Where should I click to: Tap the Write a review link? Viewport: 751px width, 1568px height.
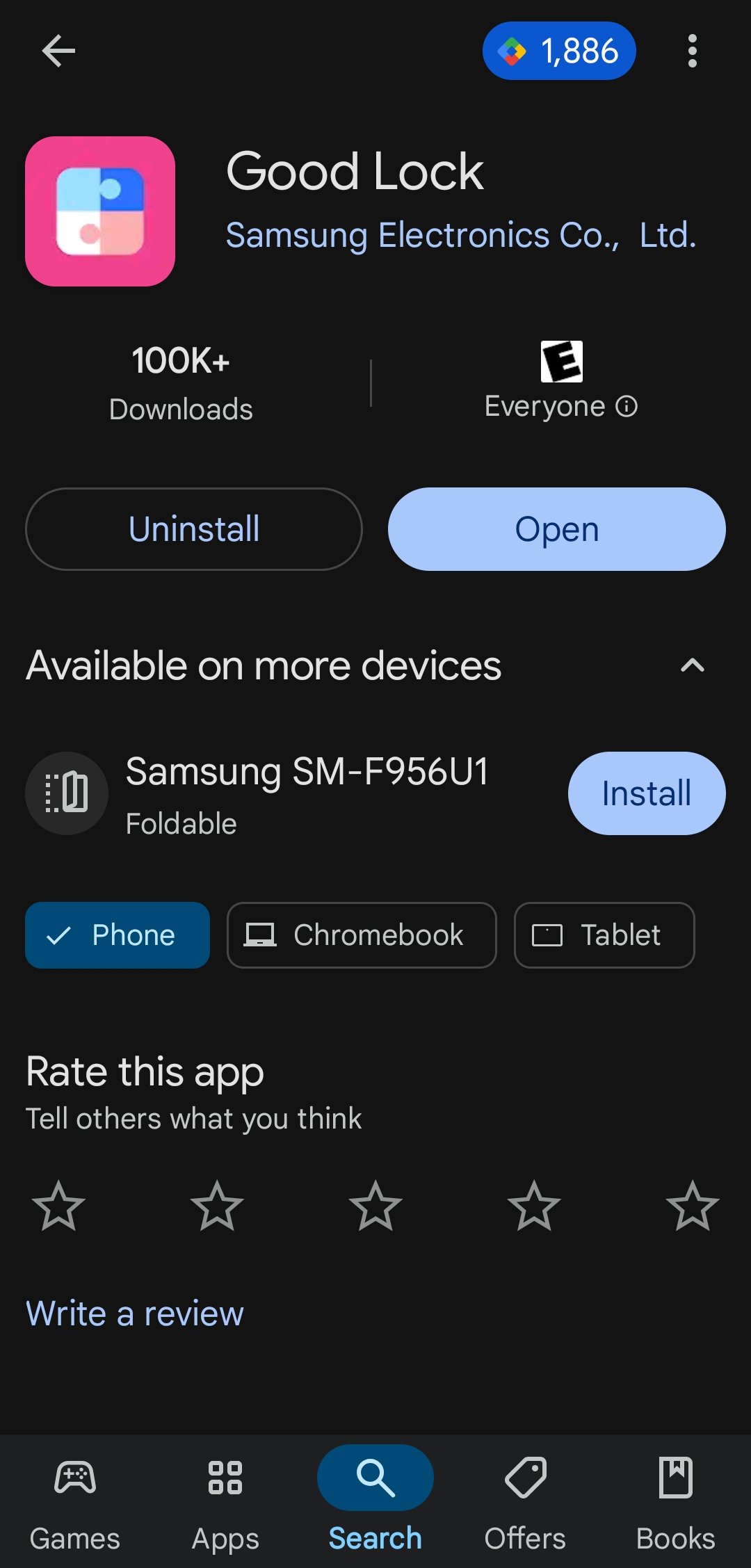135,1314
